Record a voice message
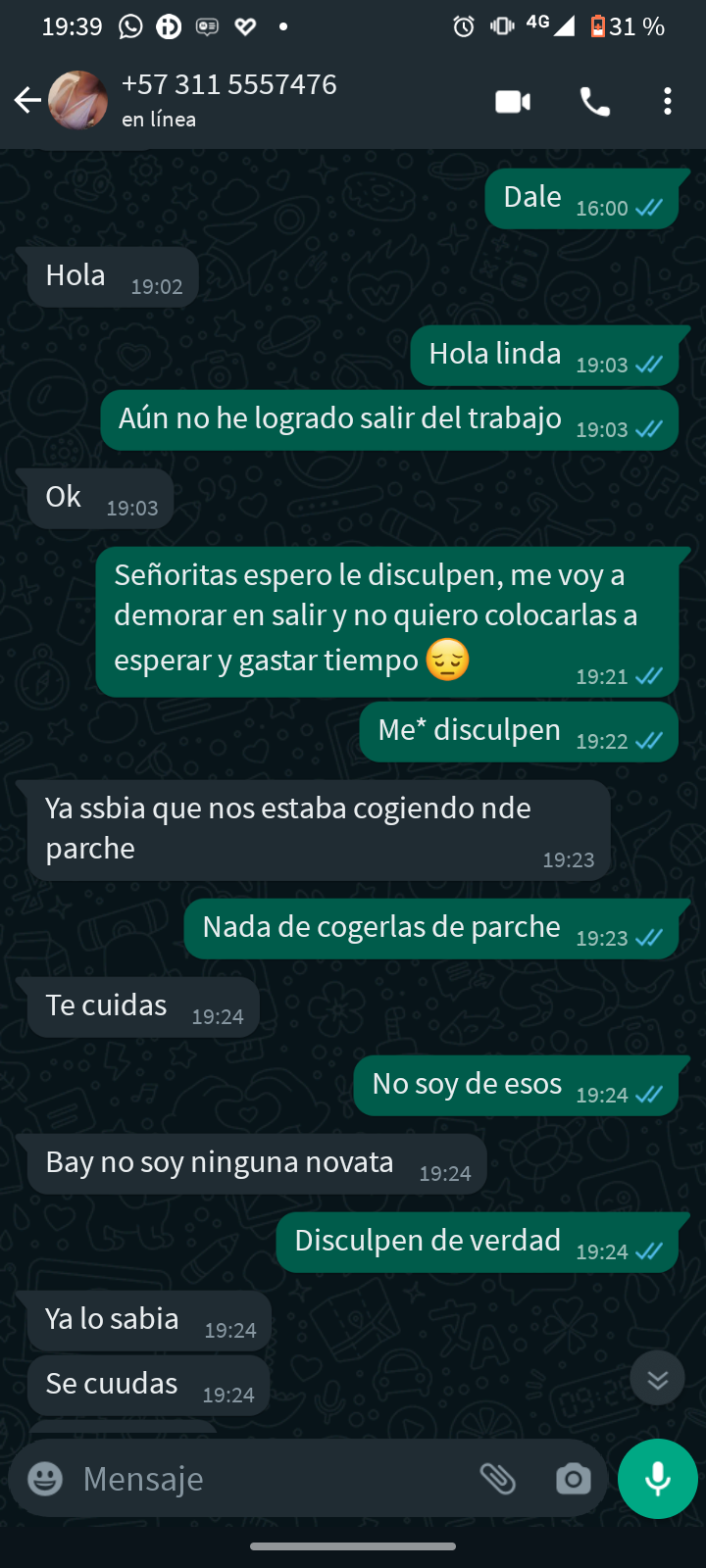The height and width of the screenshot is (1568, 706). point(658,1479)
